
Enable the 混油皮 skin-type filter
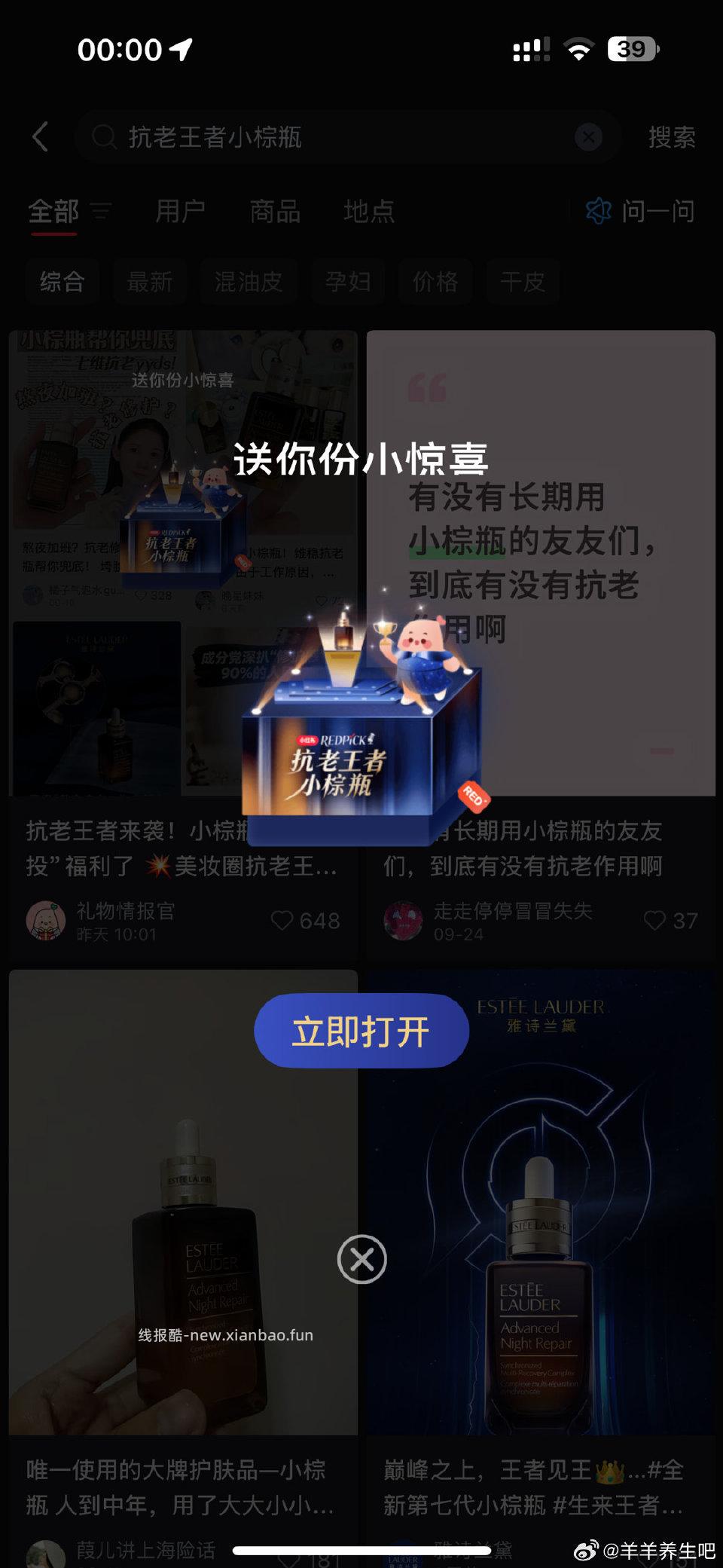[249, 281]
